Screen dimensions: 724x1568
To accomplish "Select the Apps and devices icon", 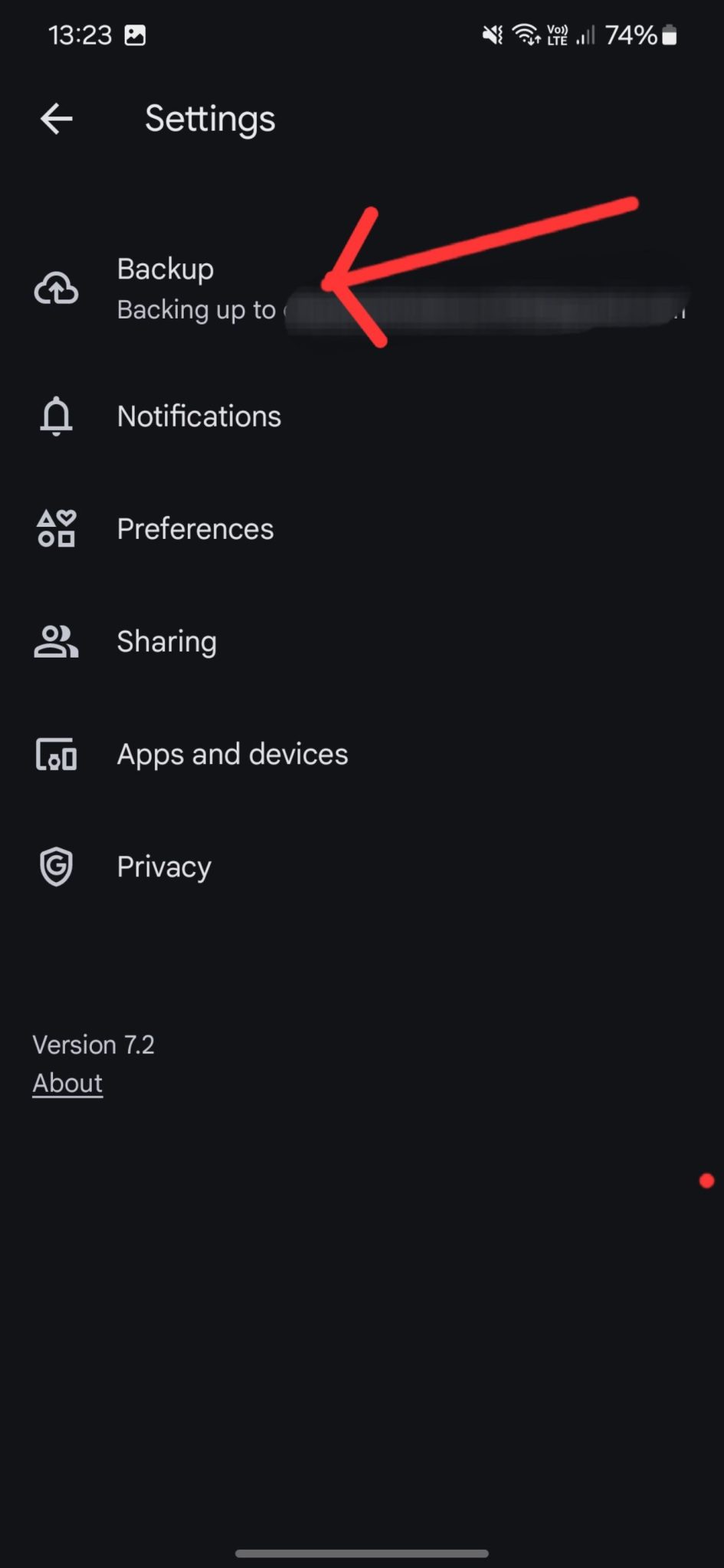I will (x=56, y=753).
